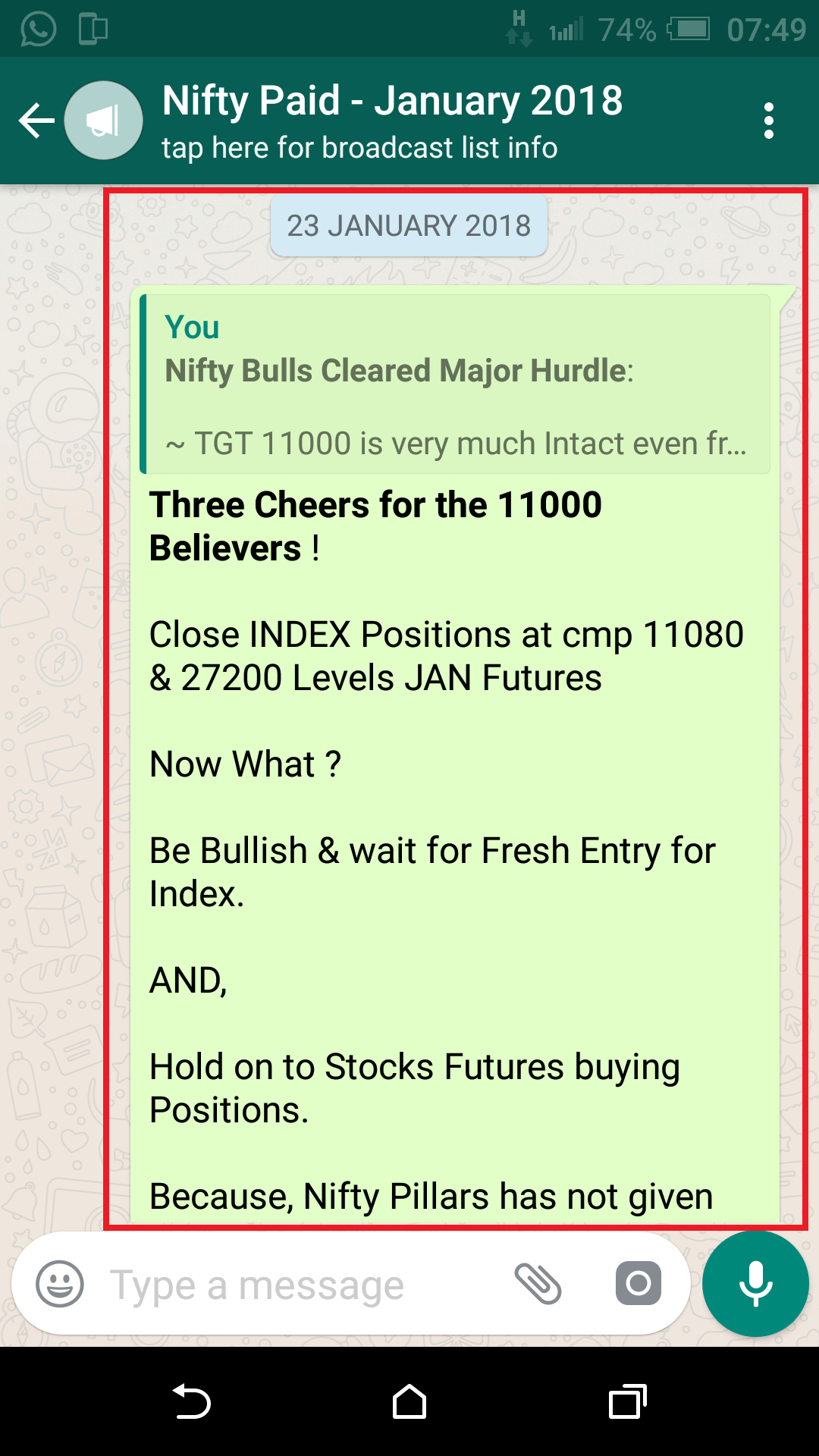Open the camera to send a photo
The image size is (819, 1456).
638,1284
